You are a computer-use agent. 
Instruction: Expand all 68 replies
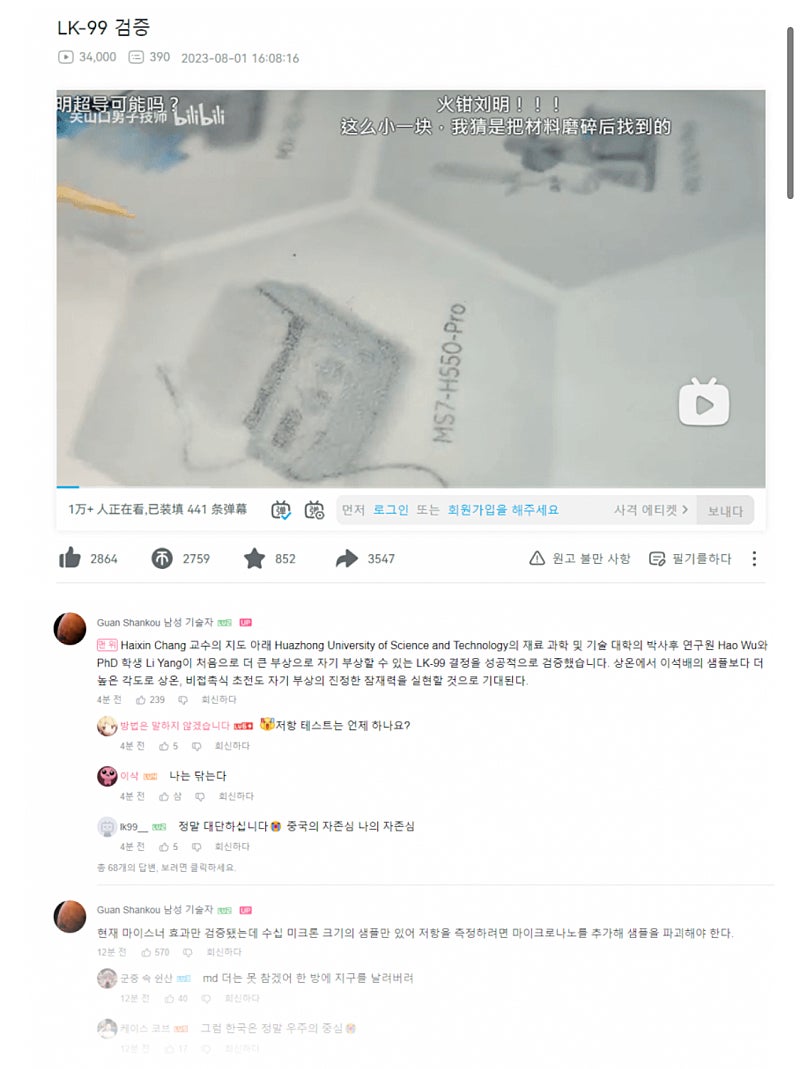(167, 867)
